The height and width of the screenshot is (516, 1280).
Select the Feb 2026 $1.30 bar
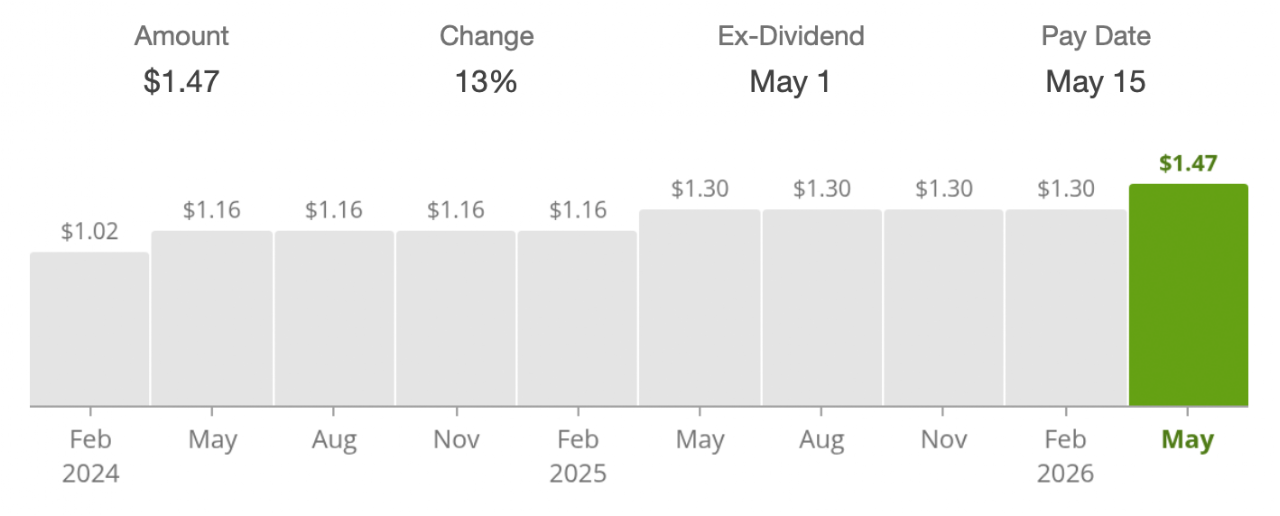(x=1065, y=308)
